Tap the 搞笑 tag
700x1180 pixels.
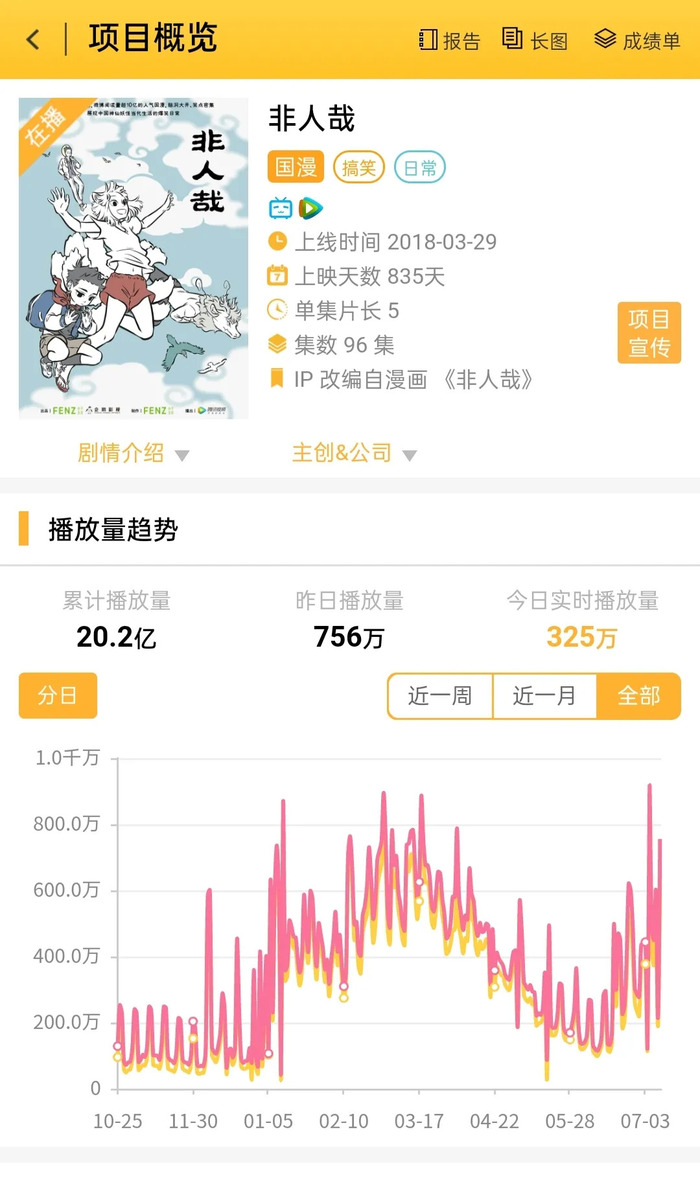tap(358, 167)
